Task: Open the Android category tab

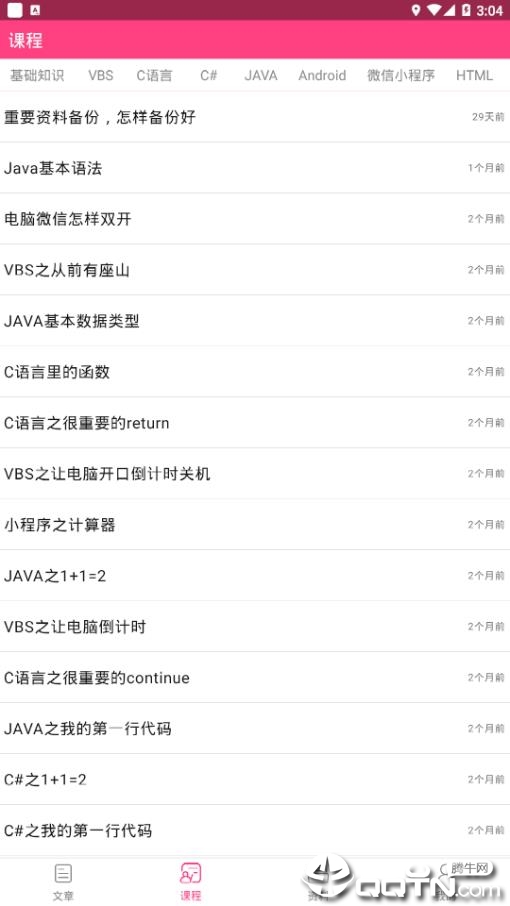Action: point(322,75)
